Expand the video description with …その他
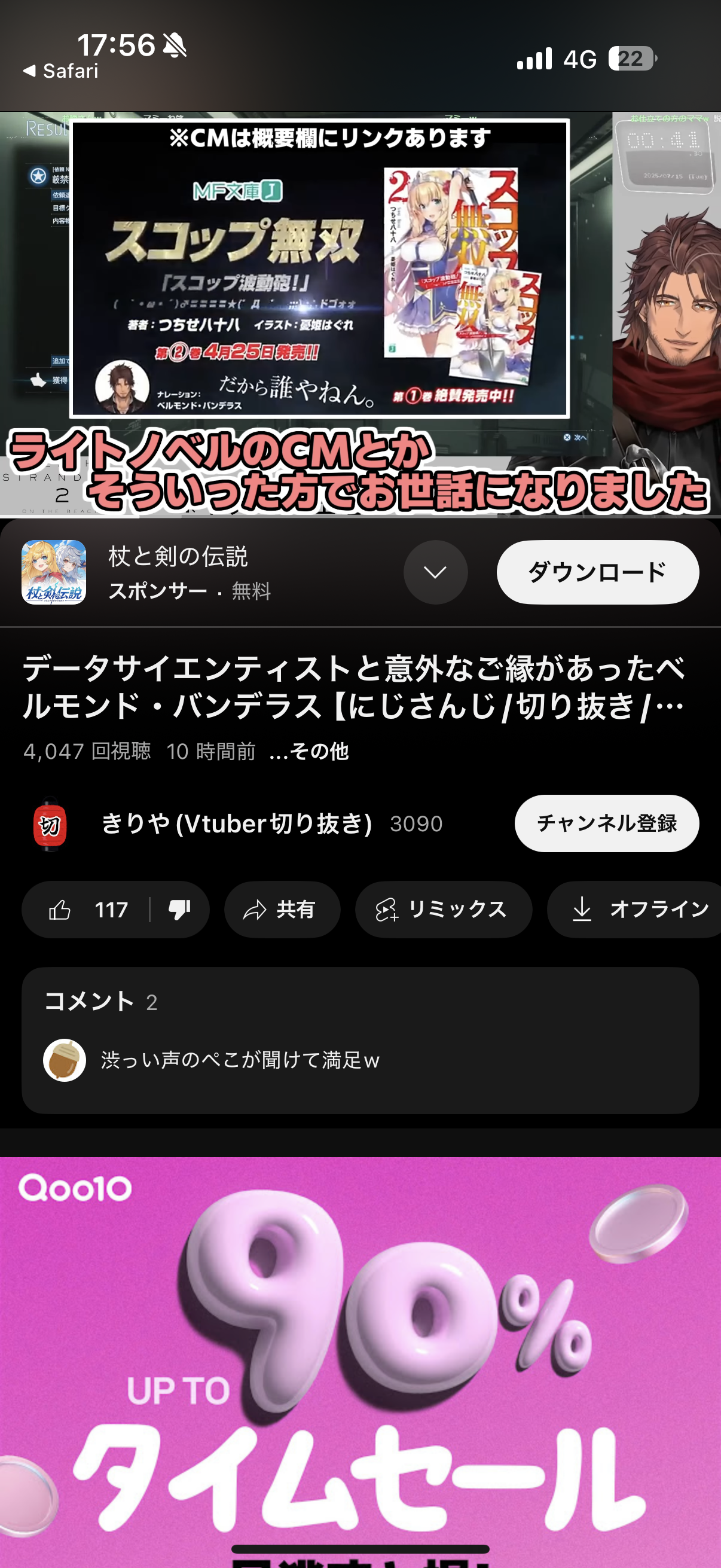721x1568 pixels. click(x=309, y=751)
